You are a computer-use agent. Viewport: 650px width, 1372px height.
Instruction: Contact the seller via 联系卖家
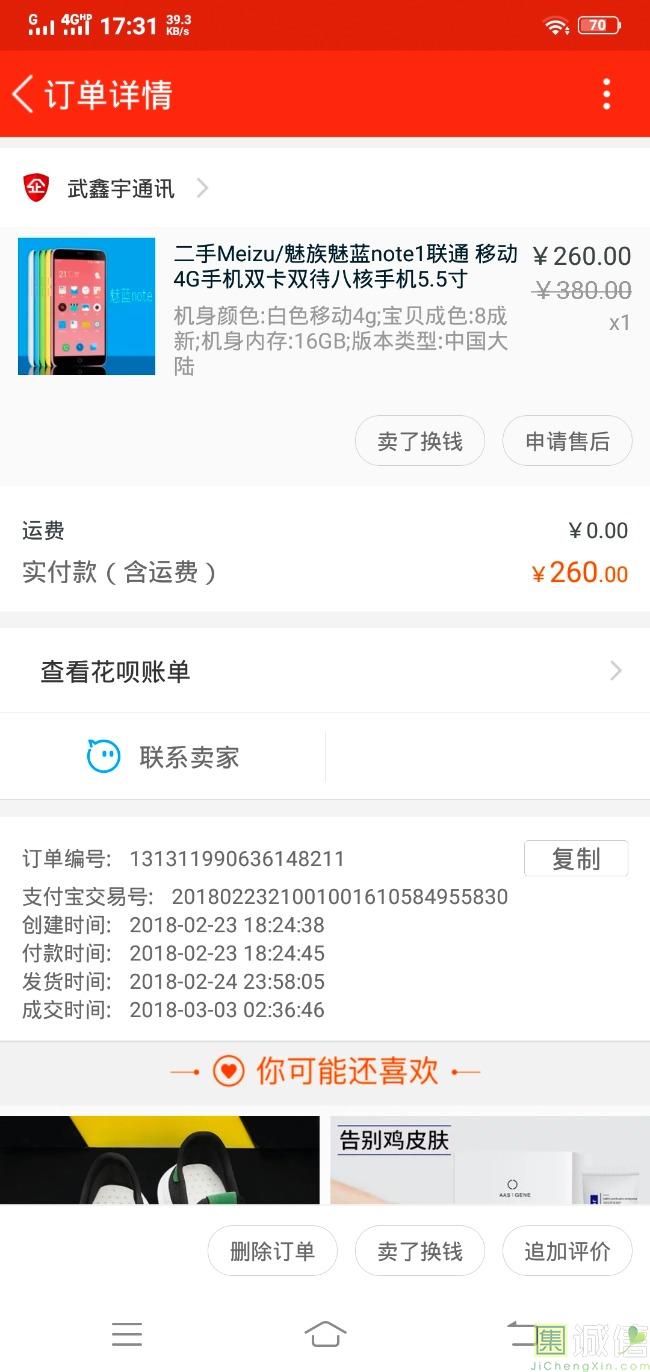165,757
